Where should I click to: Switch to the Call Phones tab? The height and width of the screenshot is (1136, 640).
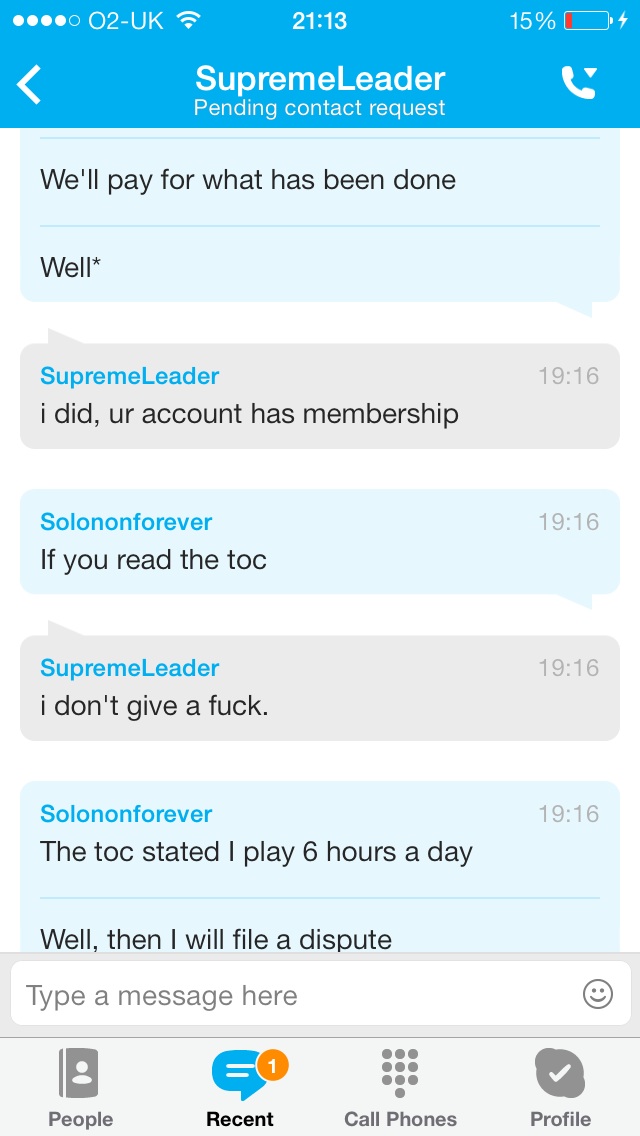click(400, 1087)
